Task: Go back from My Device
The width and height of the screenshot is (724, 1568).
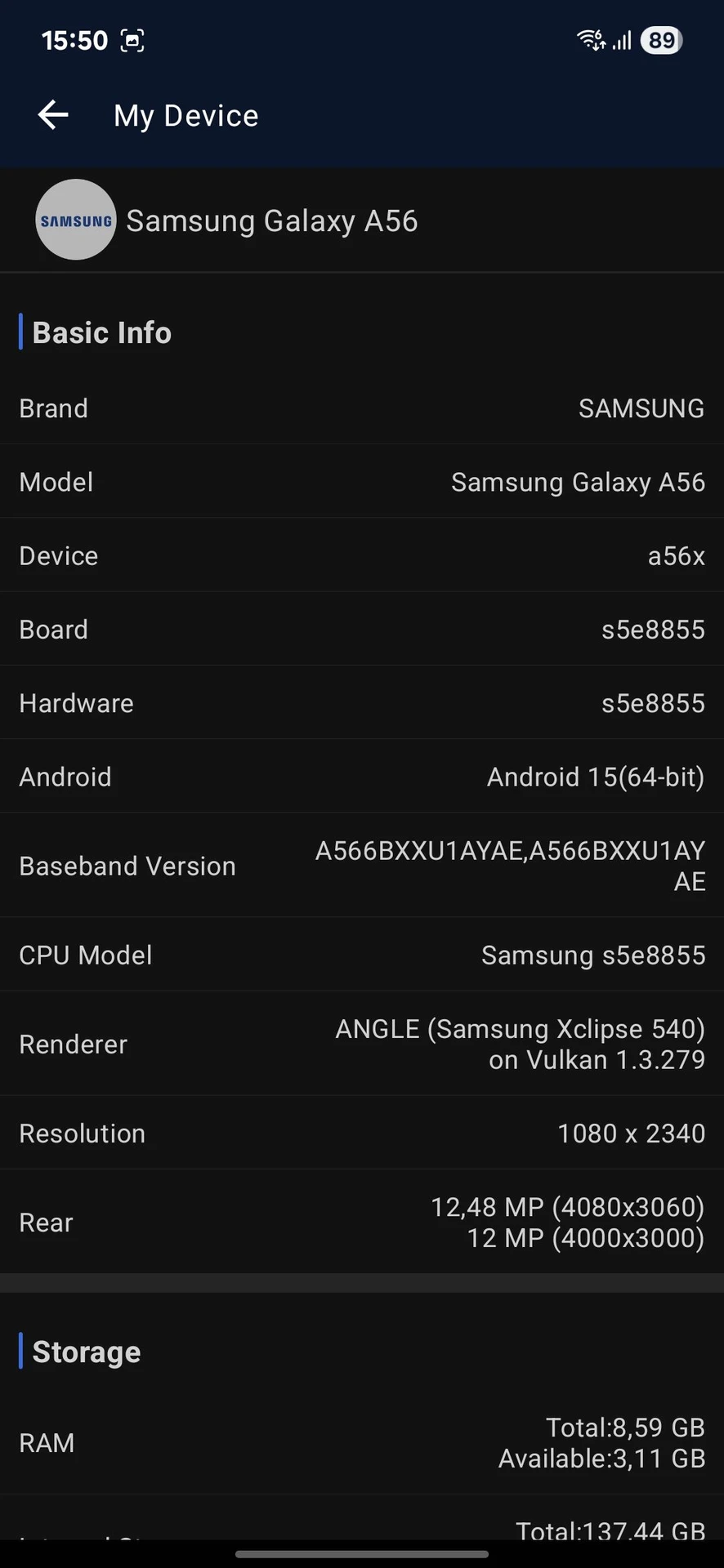Action: (x=53, y=115)
